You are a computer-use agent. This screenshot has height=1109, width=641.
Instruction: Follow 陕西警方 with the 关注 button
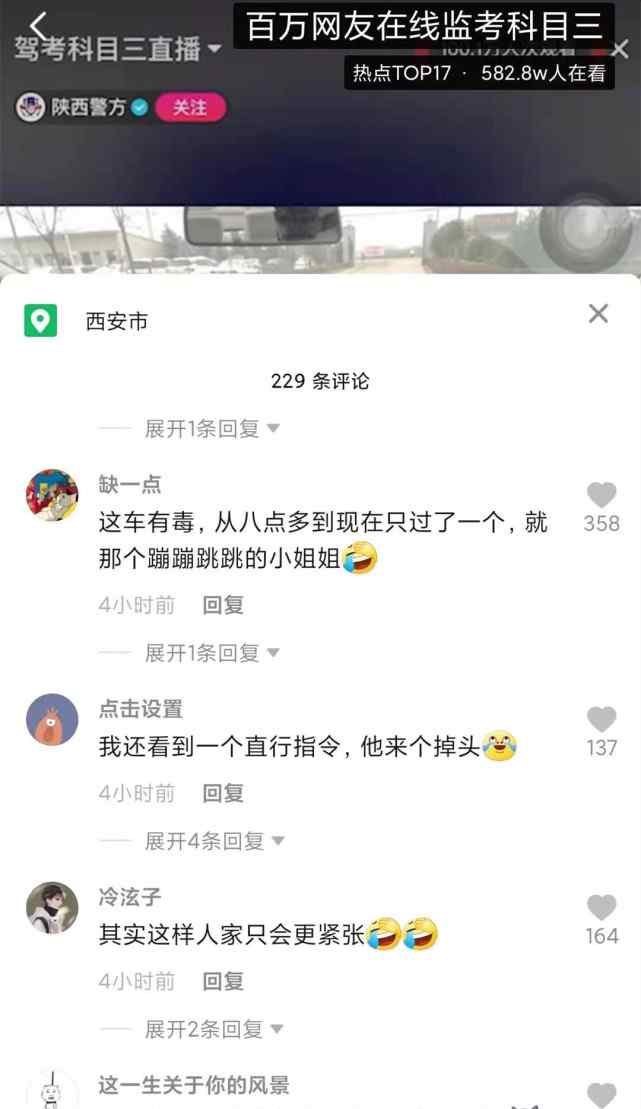point(190,107)
